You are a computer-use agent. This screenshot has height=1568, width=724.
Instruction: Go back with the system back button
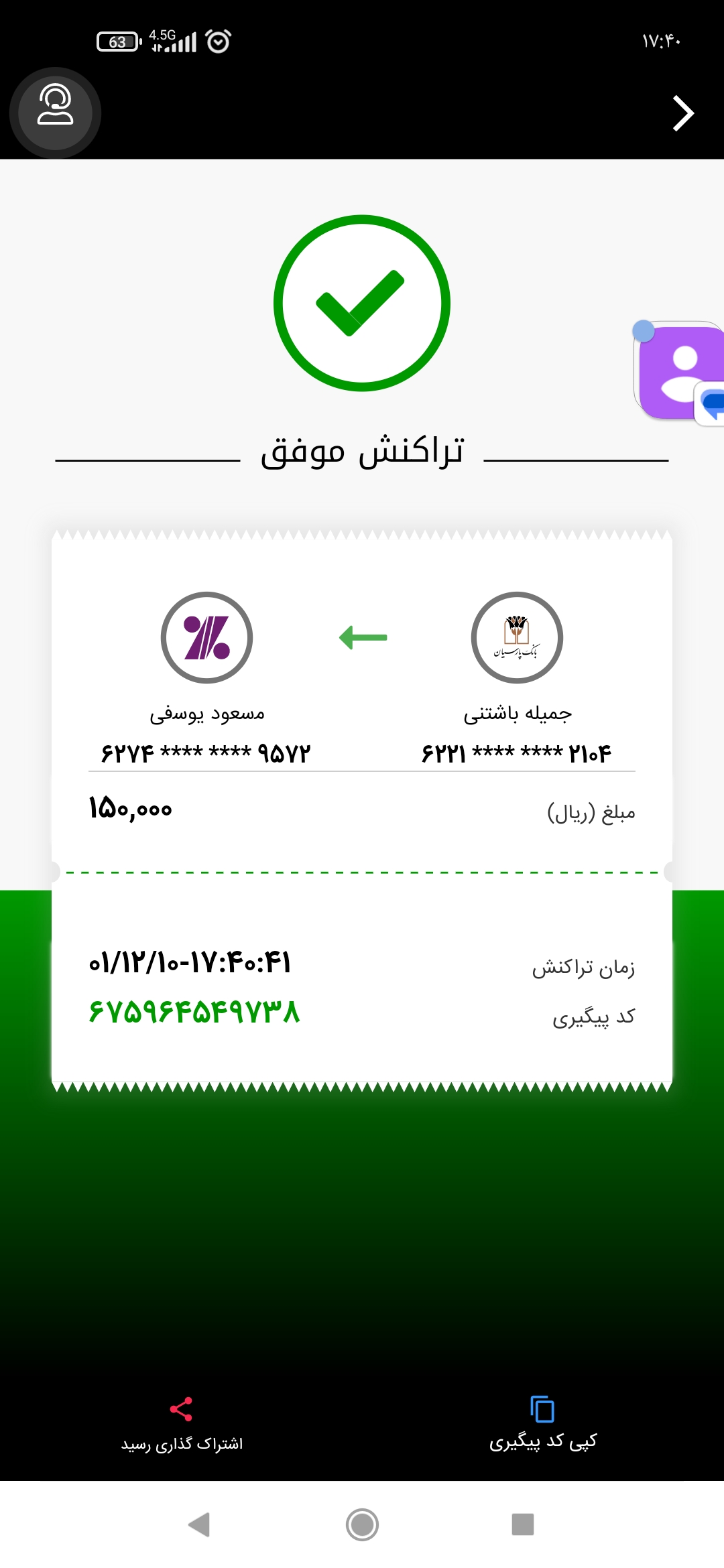[199, 1524]
